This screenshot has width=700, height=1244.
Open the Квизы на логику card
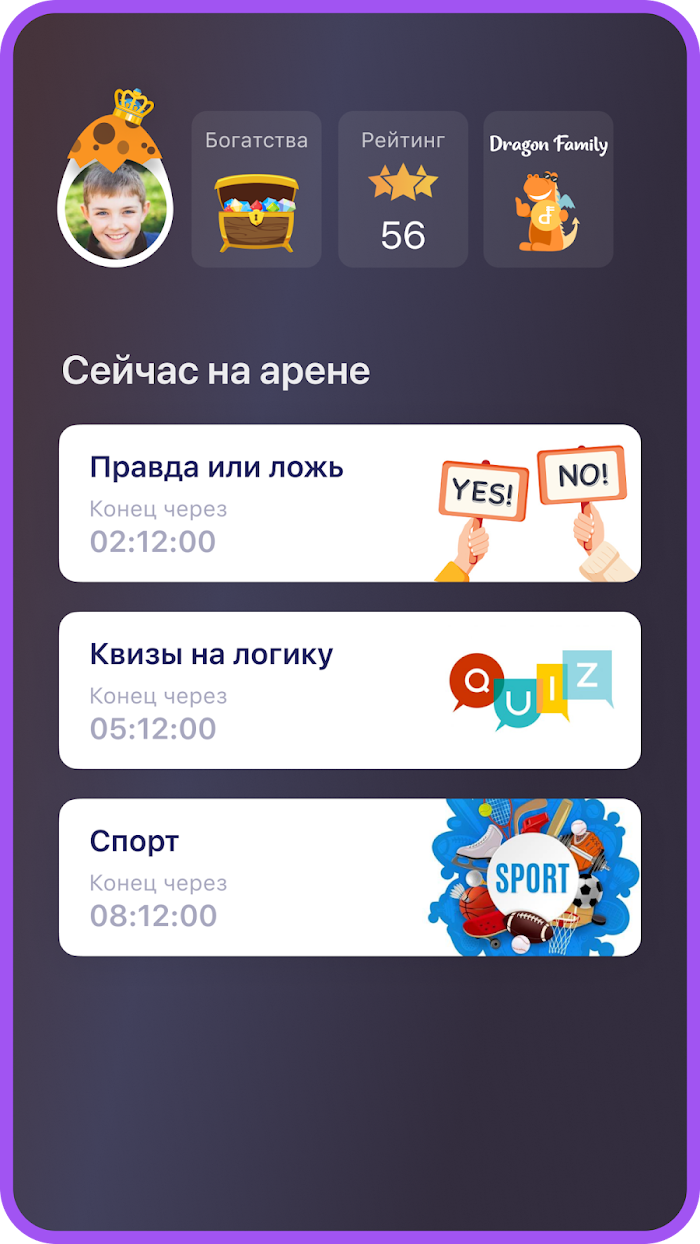click(x=350, y=690)
